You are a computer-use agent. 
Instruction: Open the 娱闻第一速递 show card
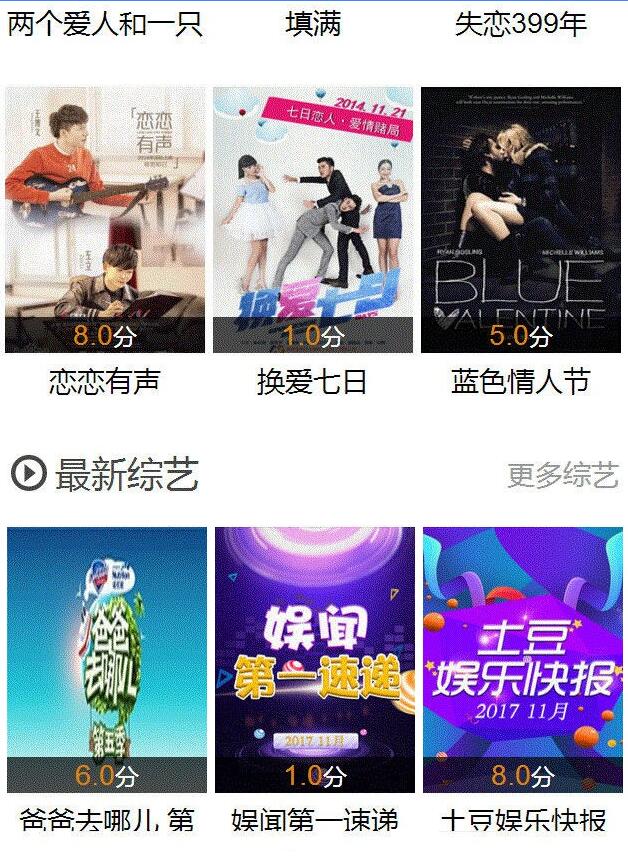[x=315, y=660]
